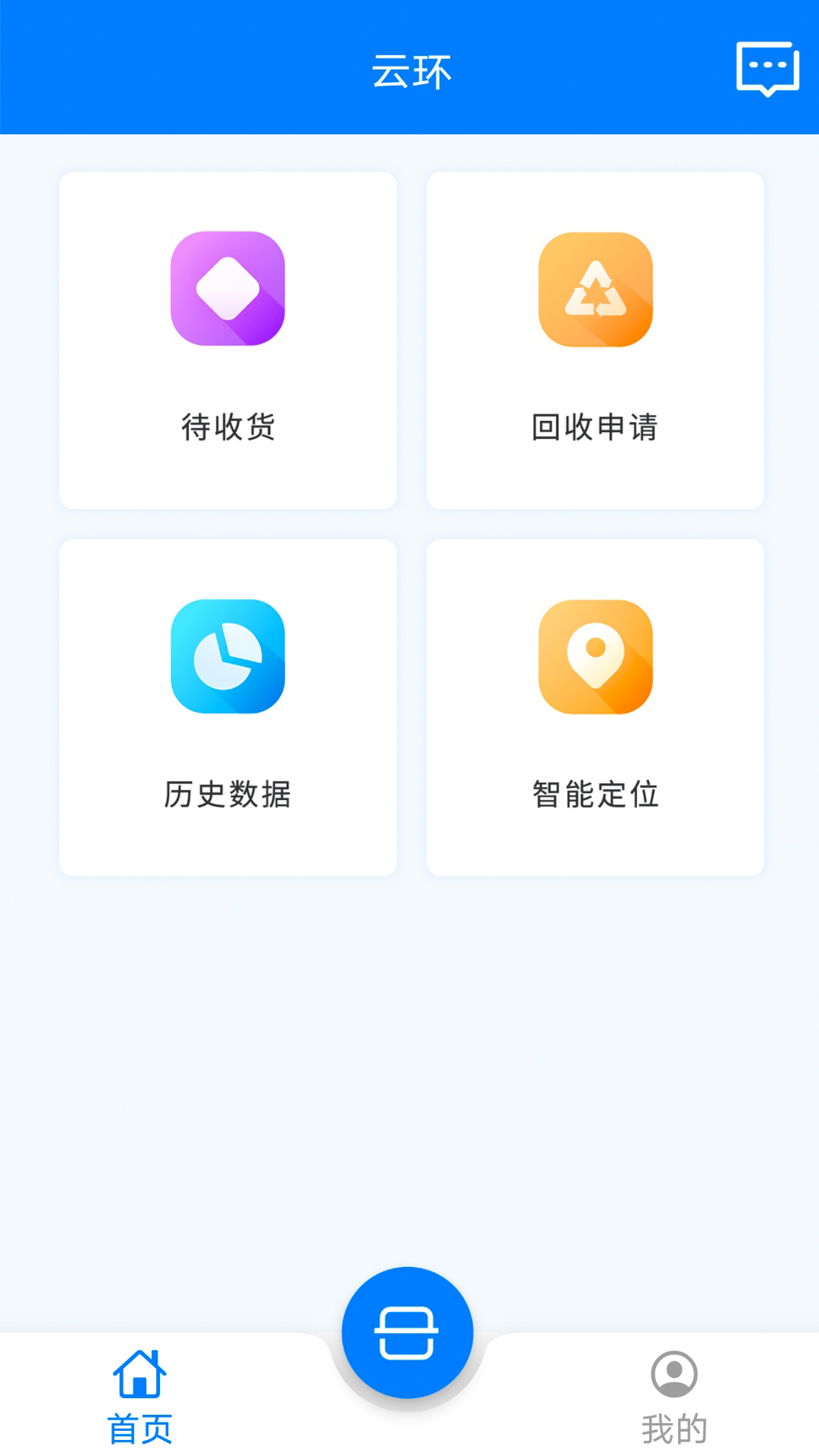The height and width of the screenshot is (1456, 819).
Task: Tap the central blue scan button
Action: [x=409, y=1331]
